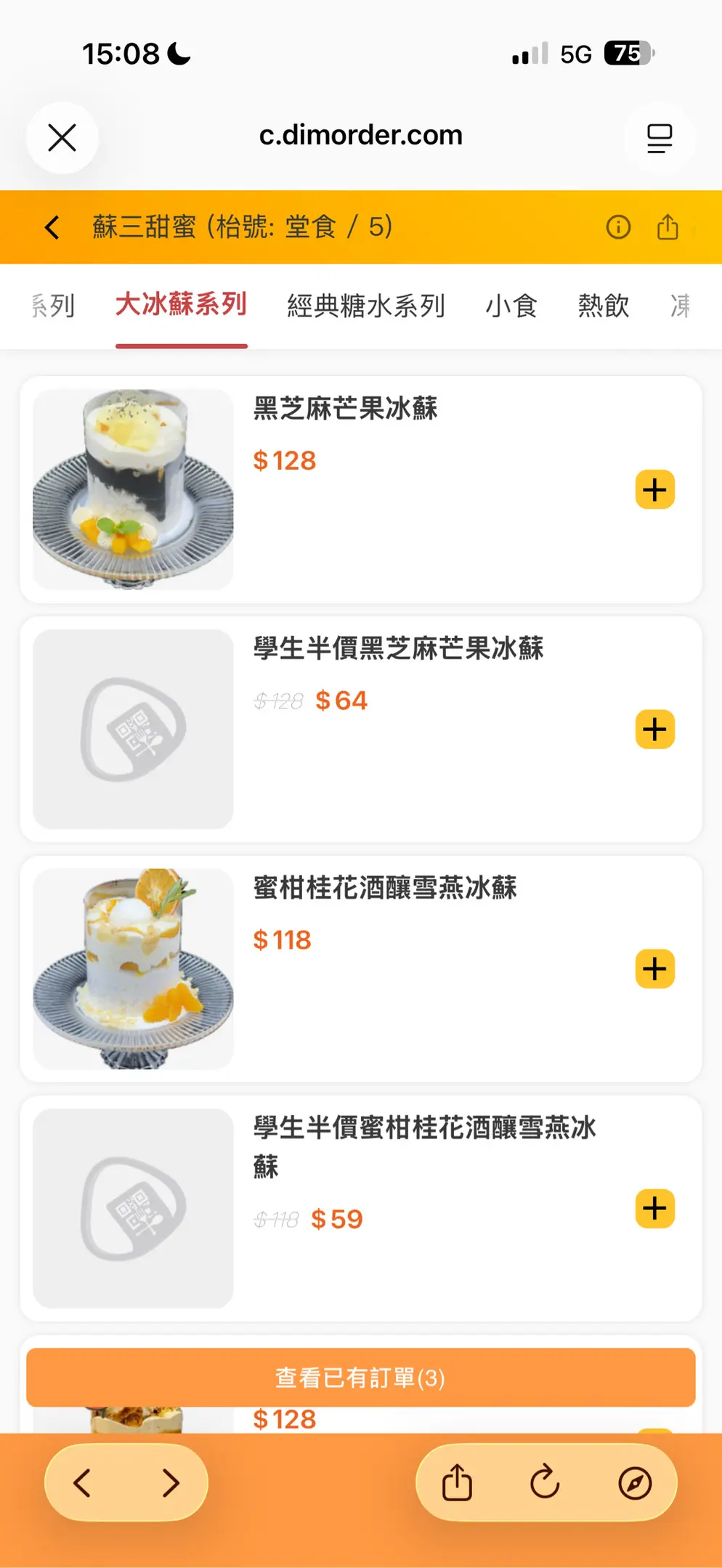The width and height of the screenshot is (722, 1568).
Task: Navigate browser forward
Action: tap(171, 1483)
